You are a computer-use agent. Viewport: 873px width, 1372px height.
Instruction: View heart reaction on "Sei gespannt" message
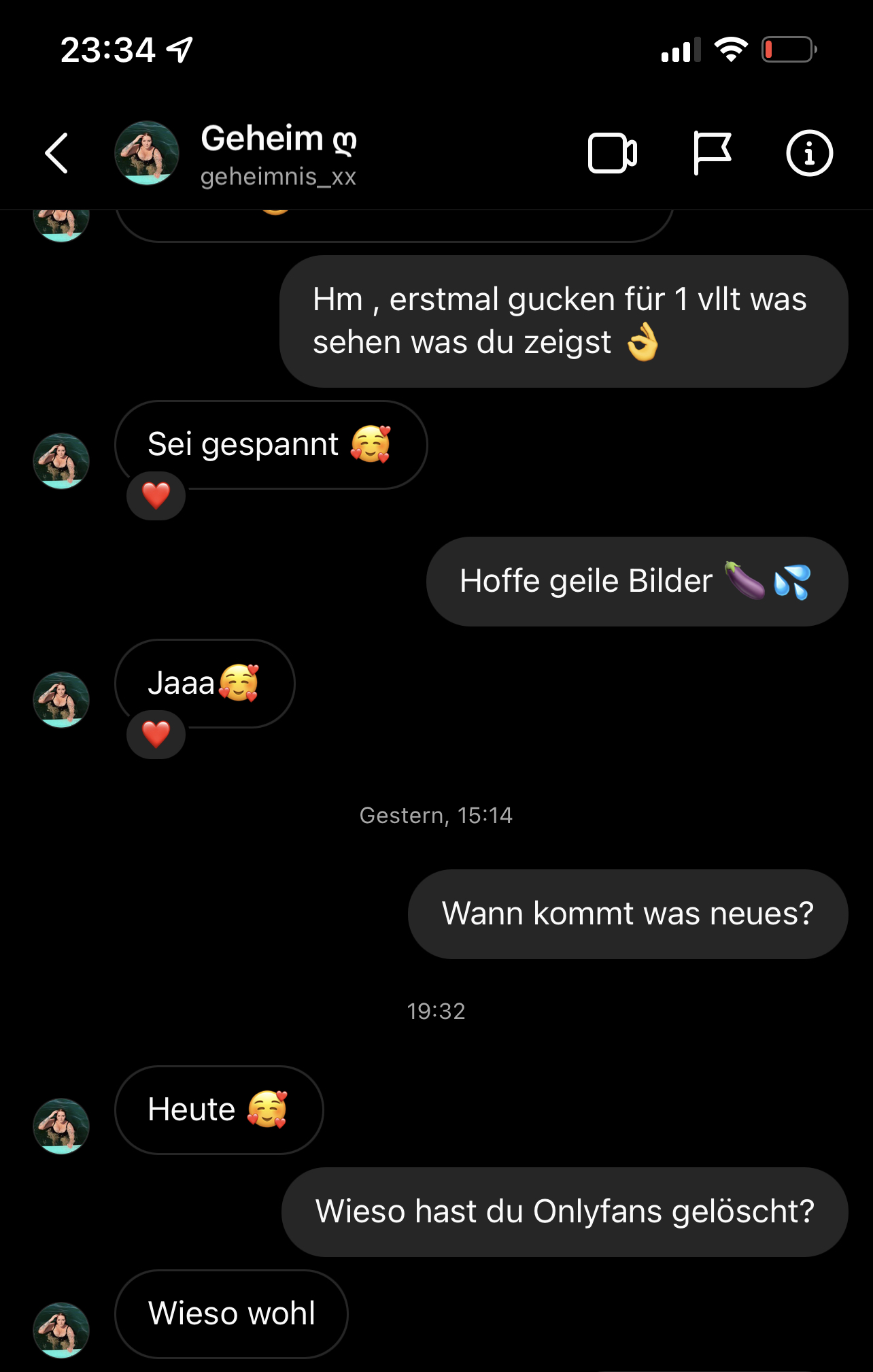(156, 496)
